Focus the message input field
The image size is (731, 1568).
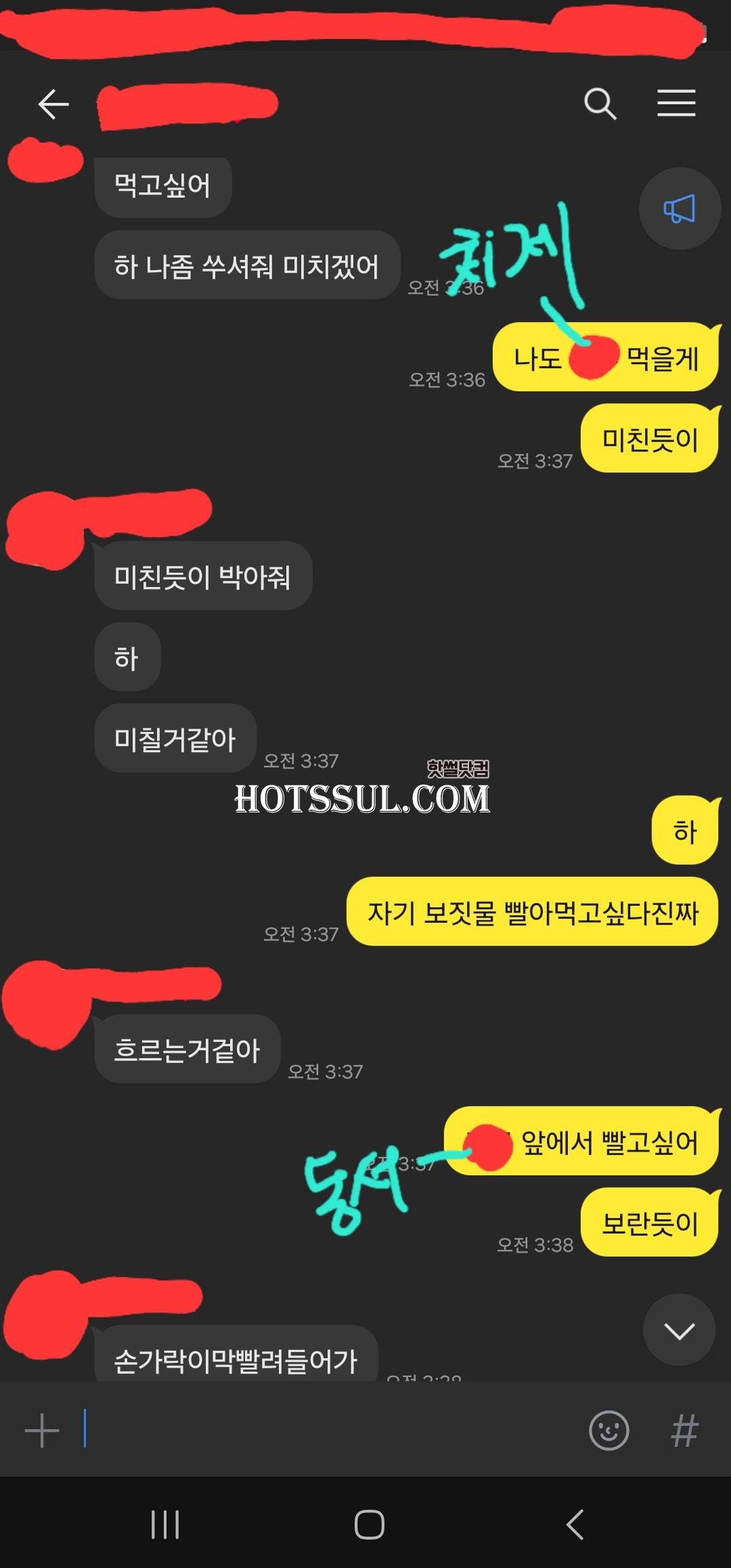click(x=325, y=1431)
